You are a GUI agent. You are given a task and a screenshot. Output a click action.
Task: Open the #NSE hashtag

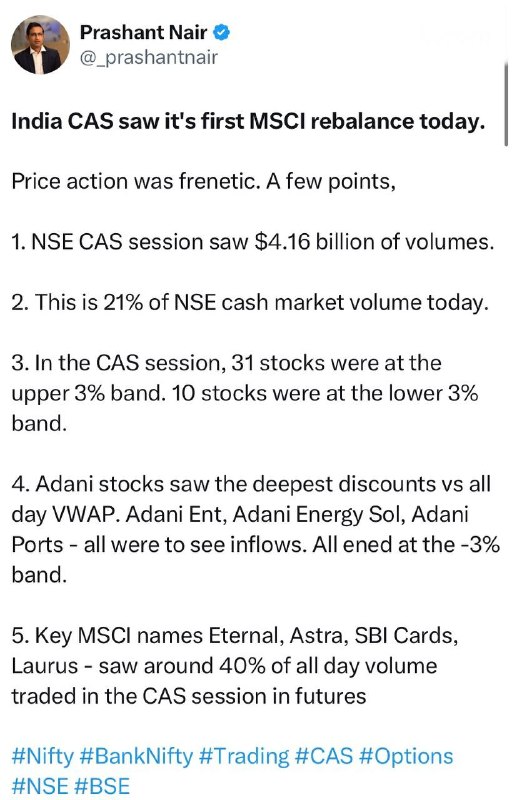40,786
